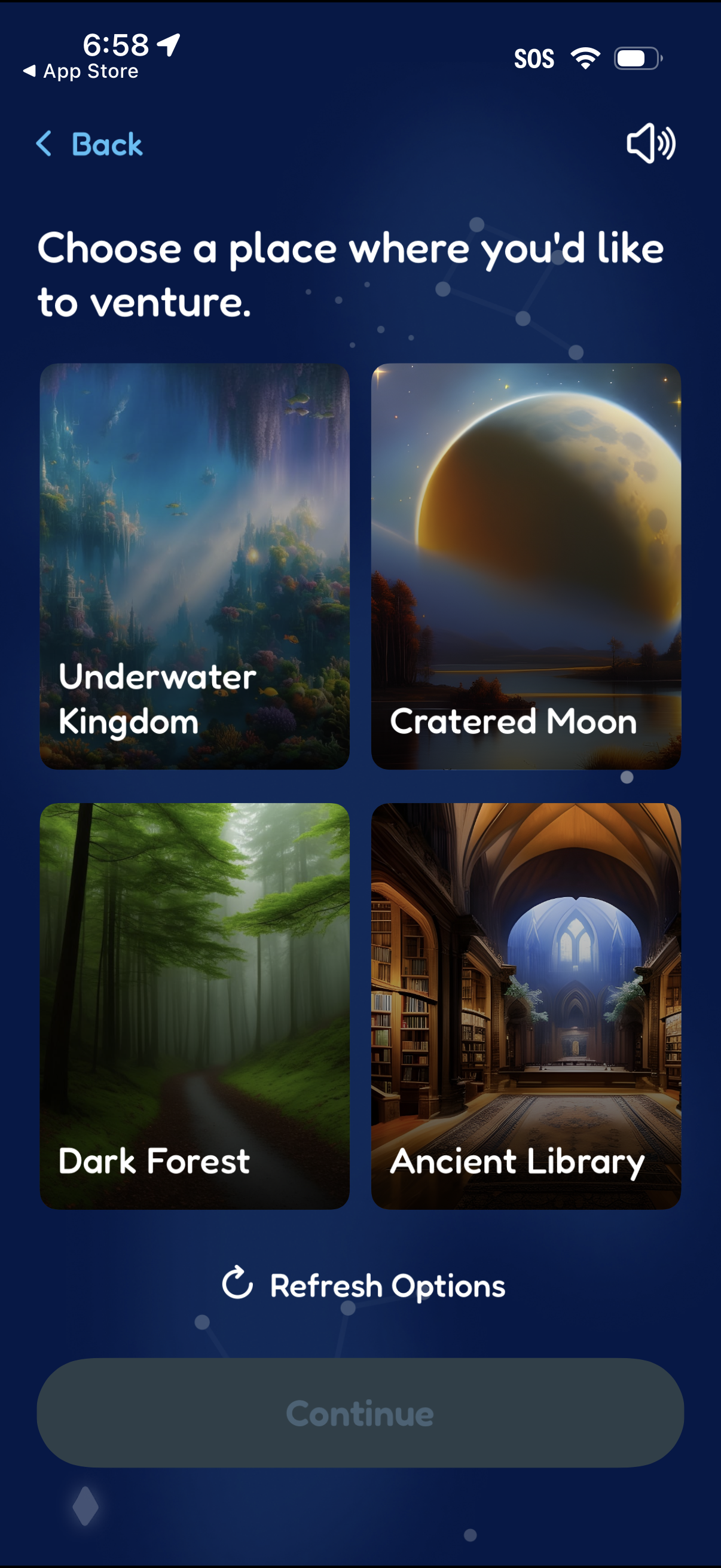Pick the Dark Forest place

194,1004
